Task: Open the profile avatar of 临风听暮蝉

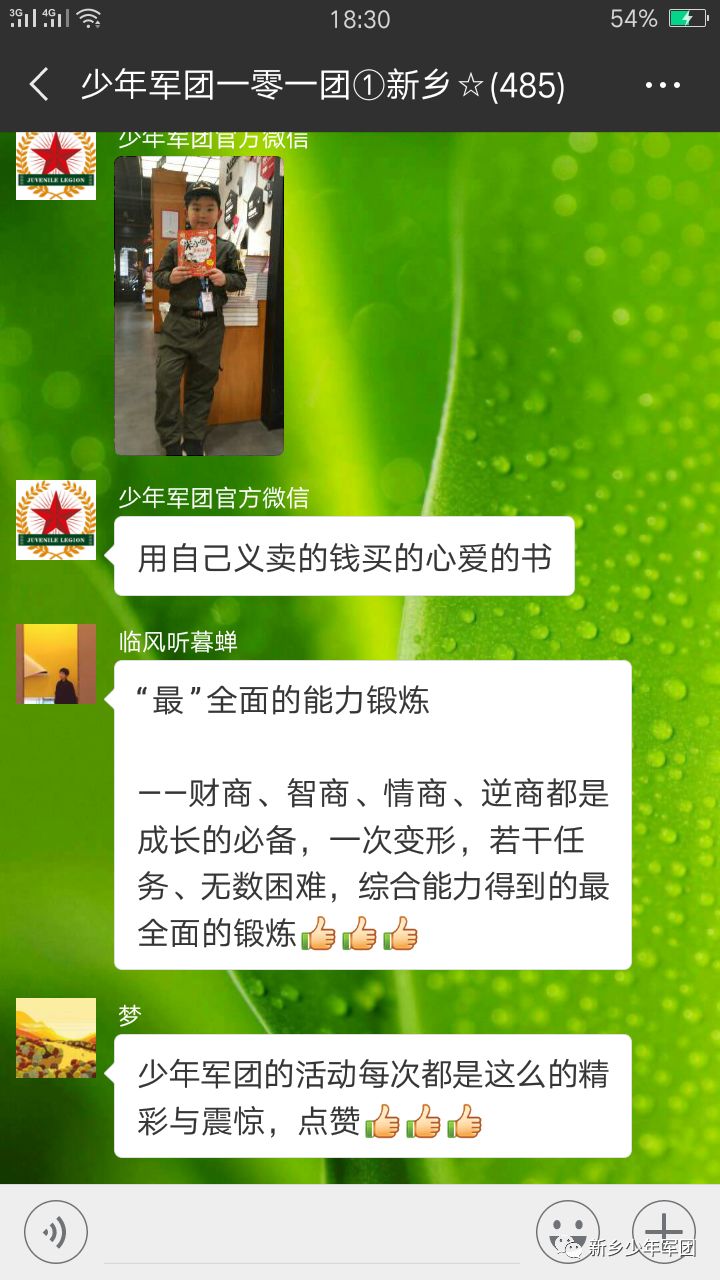Action: coord(56,664)
